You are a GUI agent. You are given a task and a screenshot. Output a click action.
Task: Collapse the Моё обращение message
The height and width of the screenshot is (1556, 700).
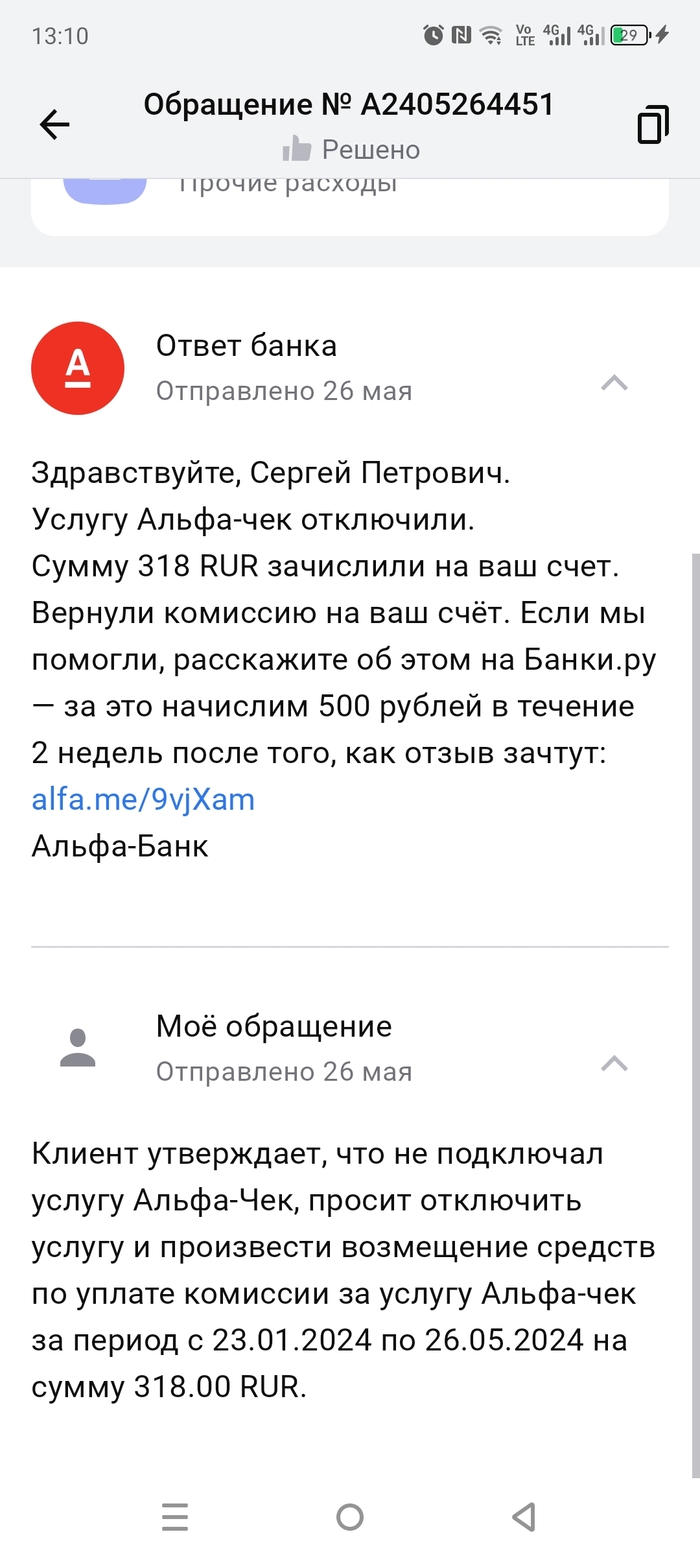(x=613, y=1063)
